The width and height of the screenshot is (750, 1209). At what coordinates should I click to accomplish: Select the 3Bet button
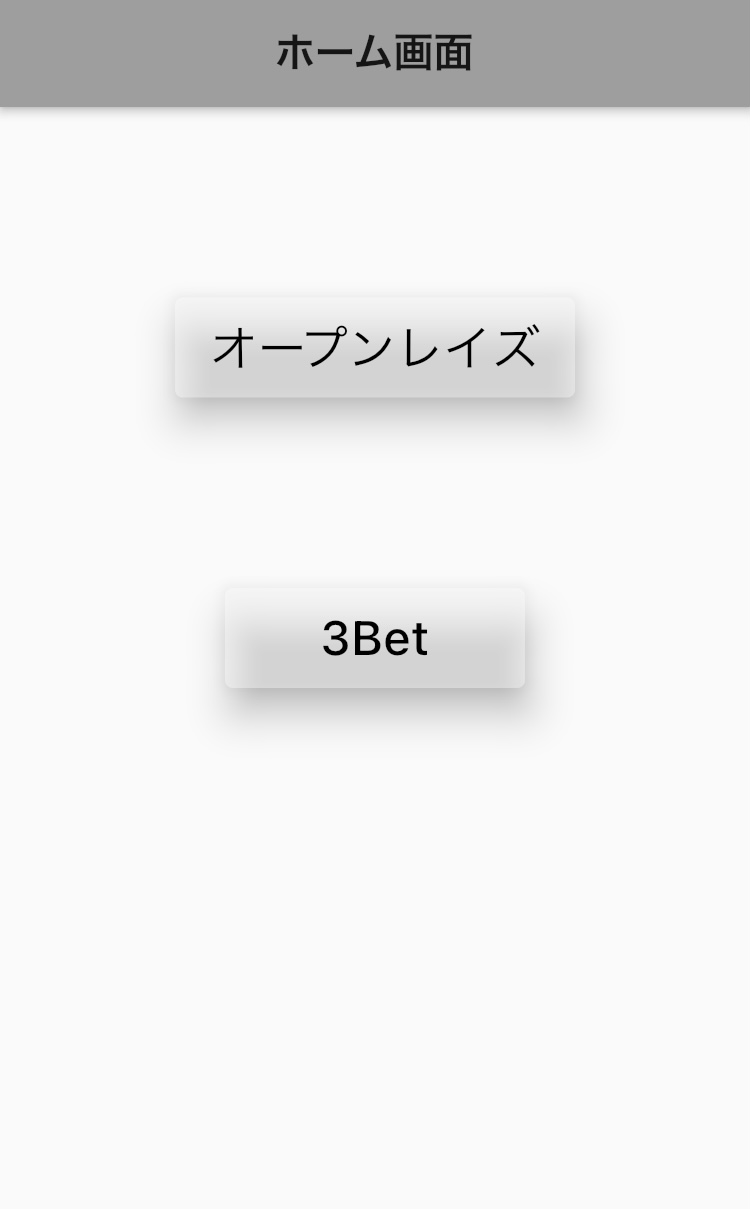pos(375,638)
